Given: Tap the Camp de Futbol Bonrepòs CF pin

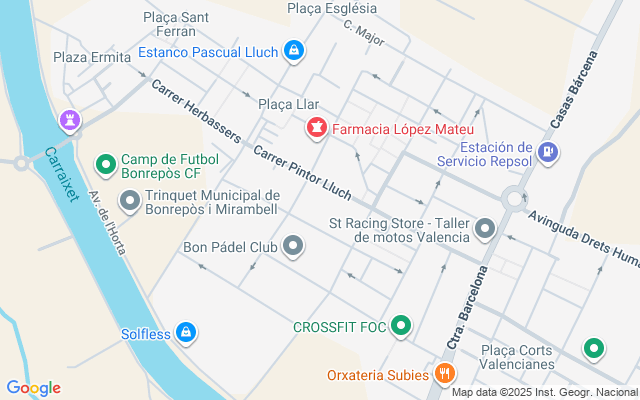Looking at the screenshot, I should coord(105,163).
